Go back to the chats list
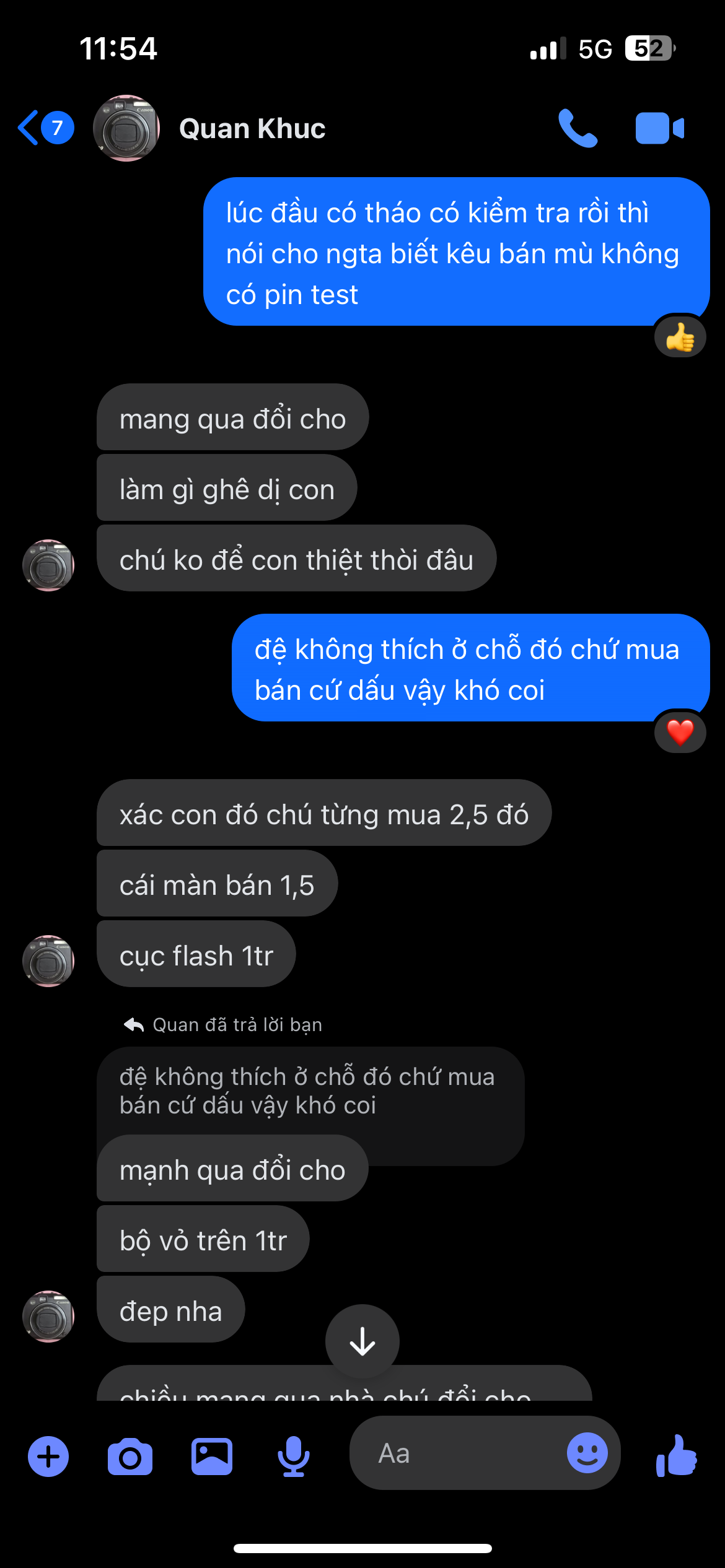The width and height of the screenshot is (725, 1568). [x=43, y=128]
